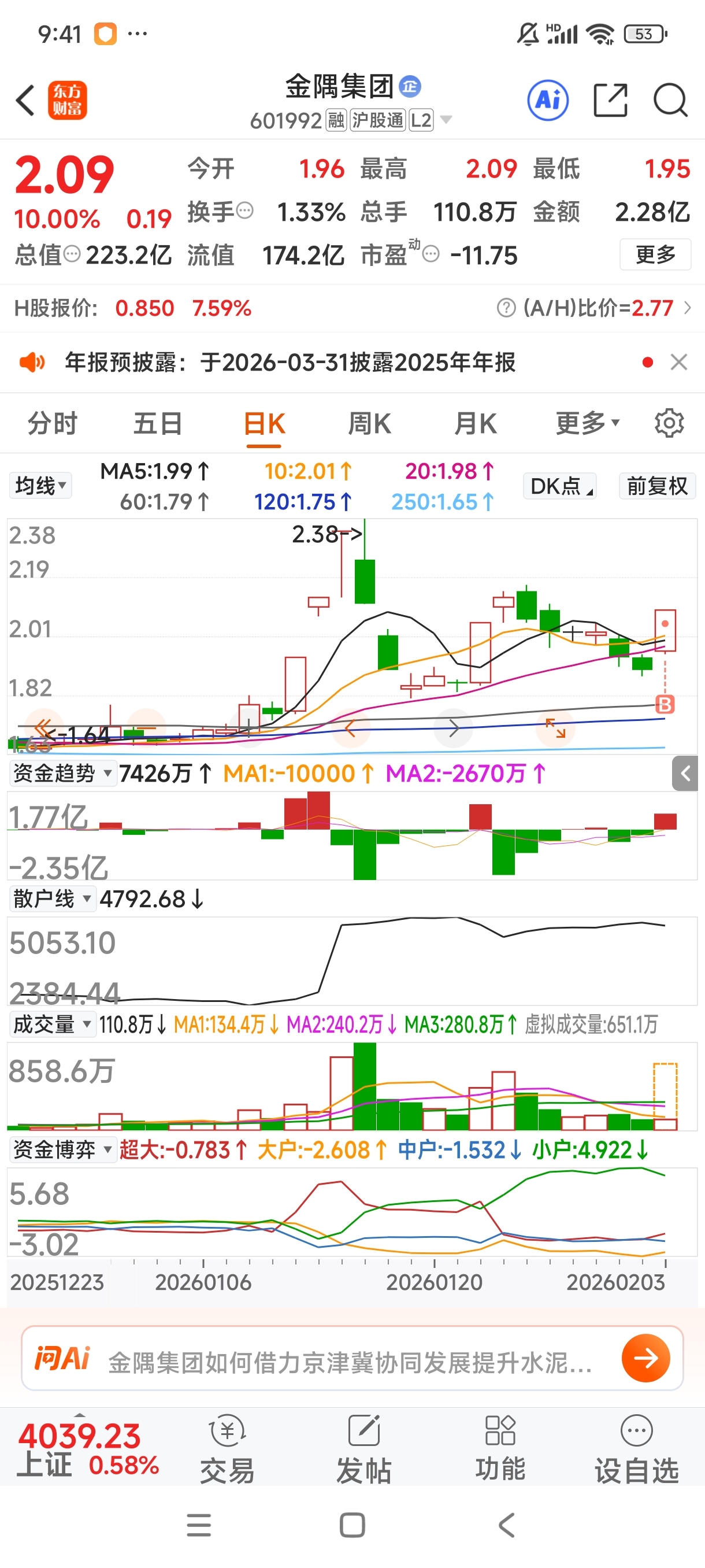Switch to the 周K chart tab

[369, 424]
